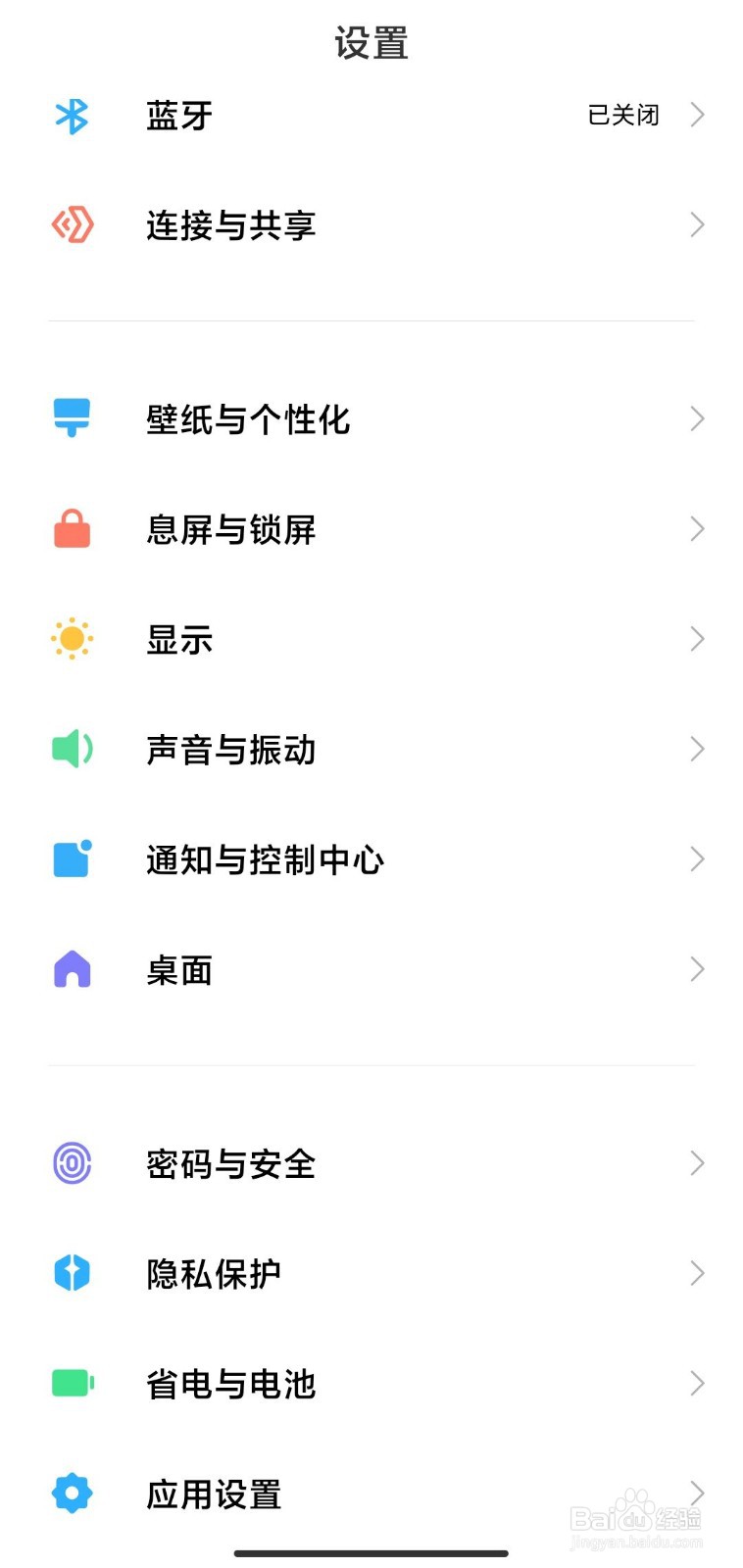743x1568 pixels.
Task: Go to 密码与安全 settings
Action: pyautogui.click(x=371, y=1163)
